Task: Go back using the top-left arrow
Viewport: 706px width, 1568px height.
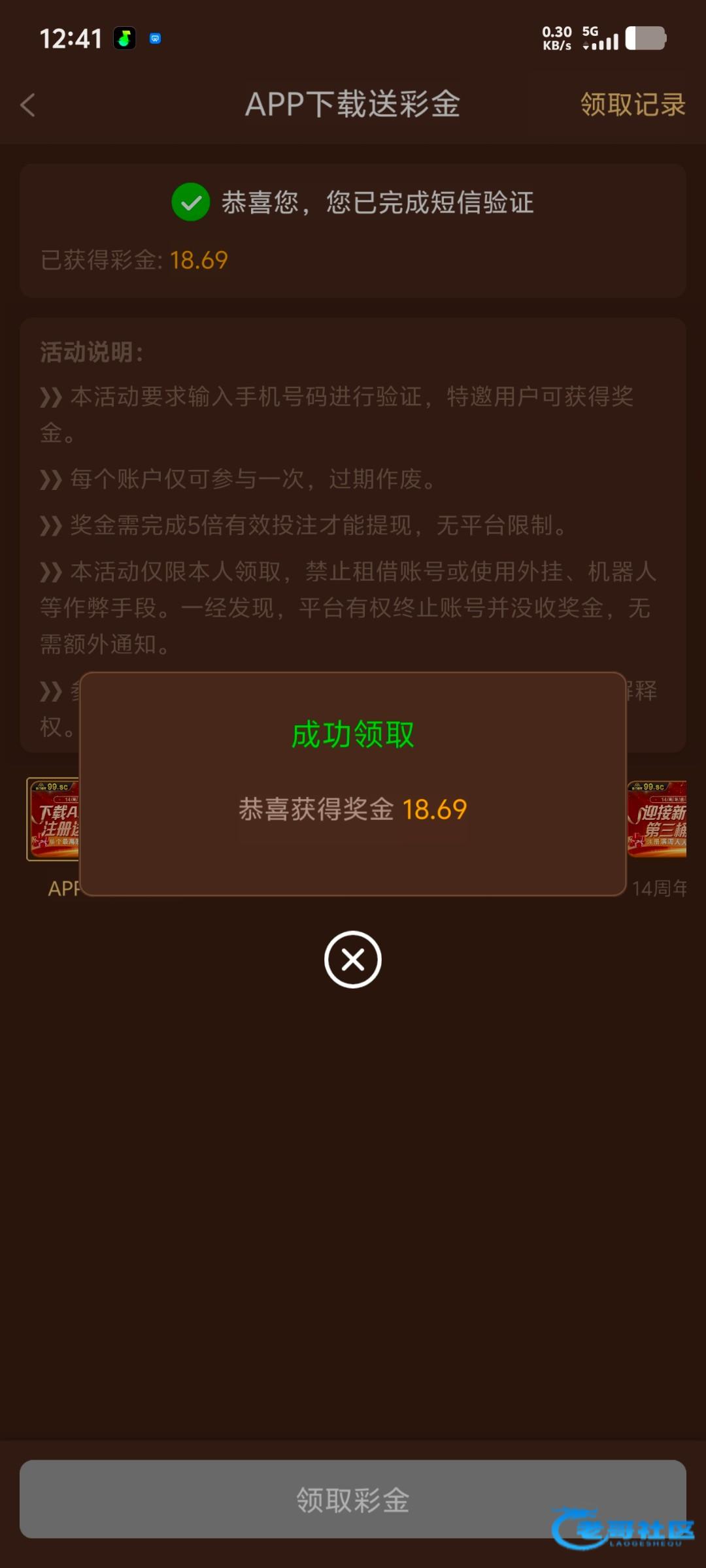Action: (x=28, y=105)
